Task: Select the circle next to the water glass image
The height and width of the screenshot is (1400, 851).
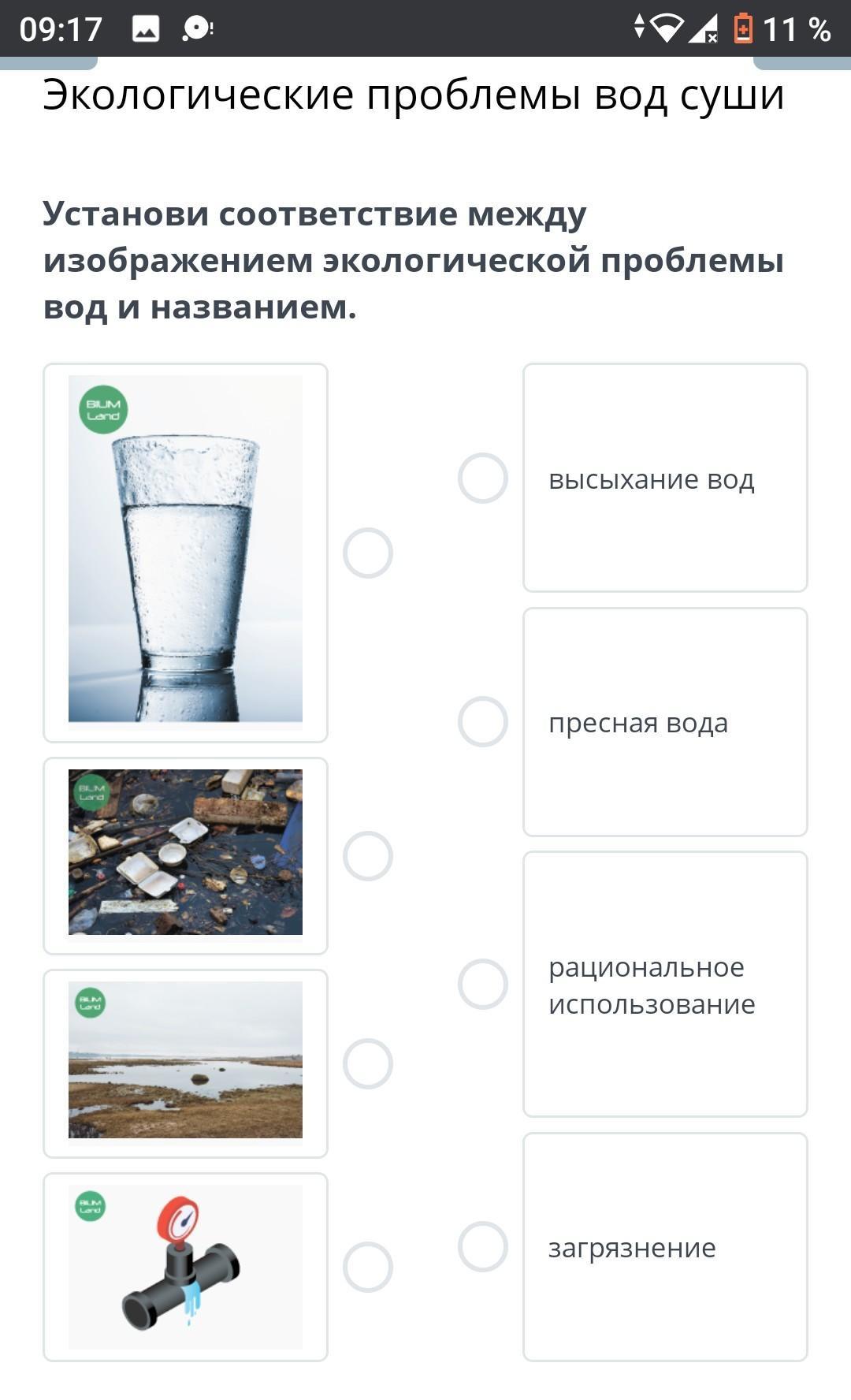Action: tap(368, 553)
